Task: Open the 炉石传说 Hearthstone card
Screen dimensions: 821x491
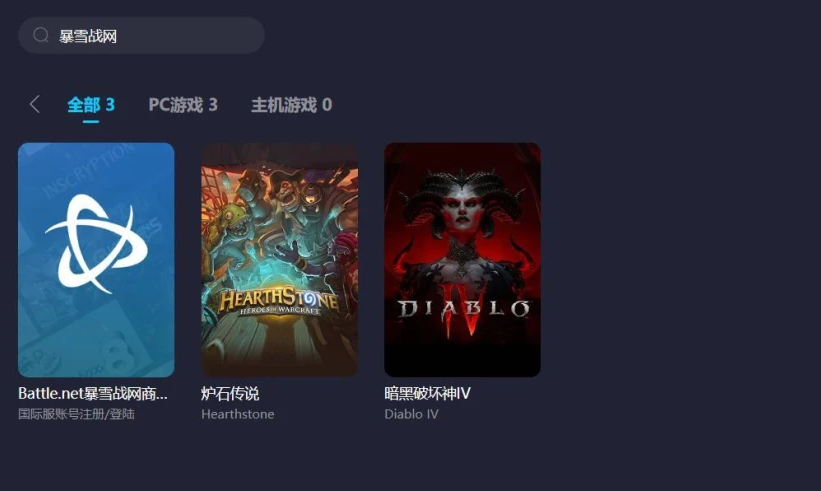Action: 279,260
